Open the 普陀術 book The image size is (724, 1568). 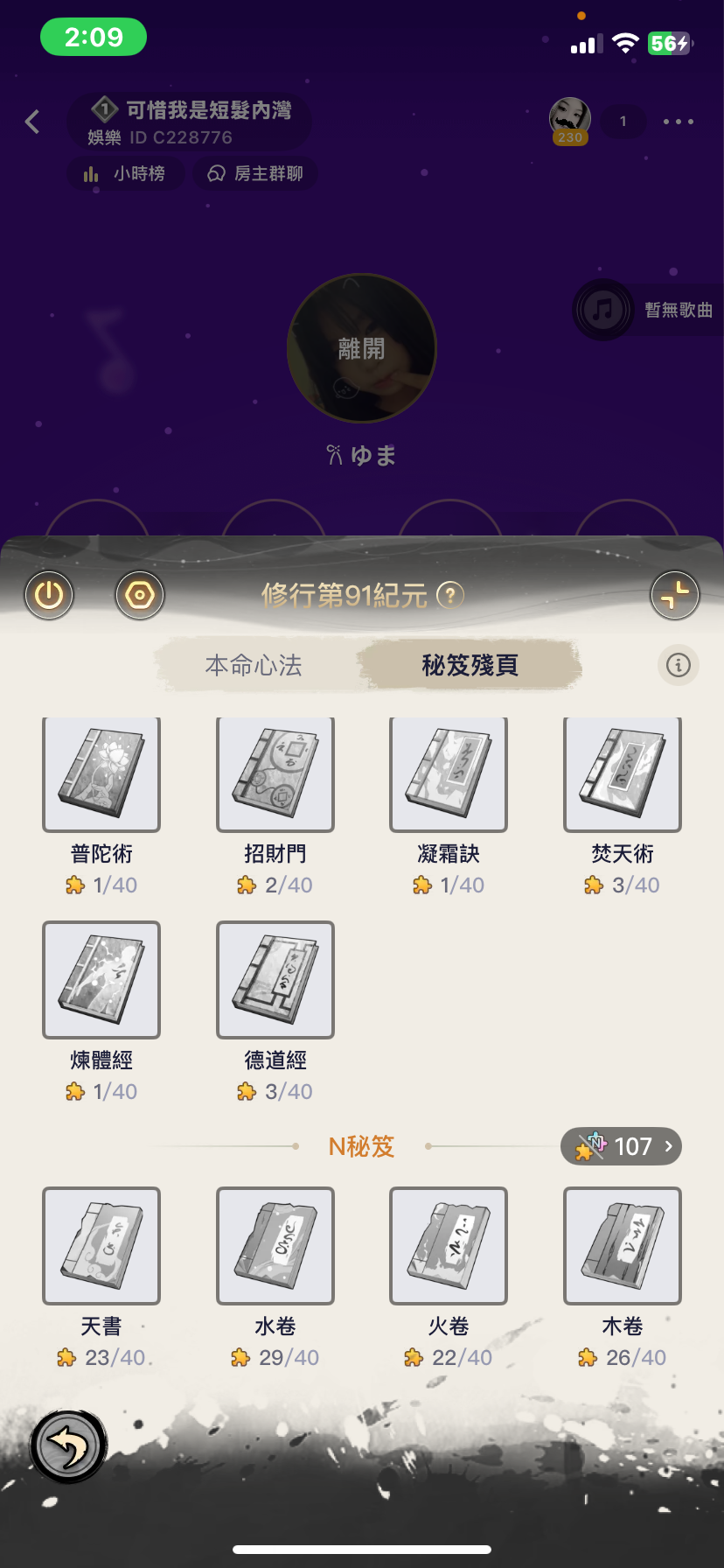click(101, 774)
